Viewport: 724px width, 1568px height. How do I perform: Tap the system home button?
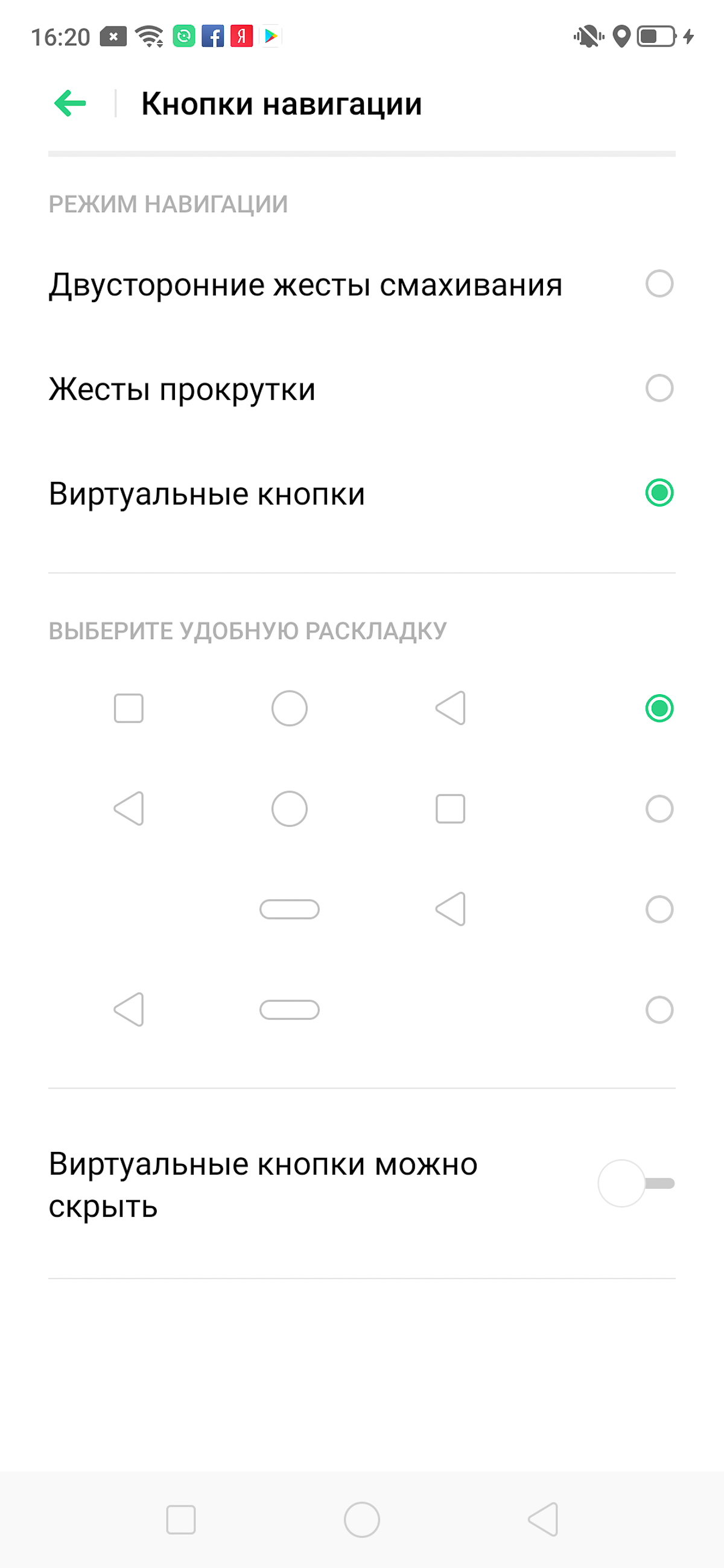pos(361,1520)
